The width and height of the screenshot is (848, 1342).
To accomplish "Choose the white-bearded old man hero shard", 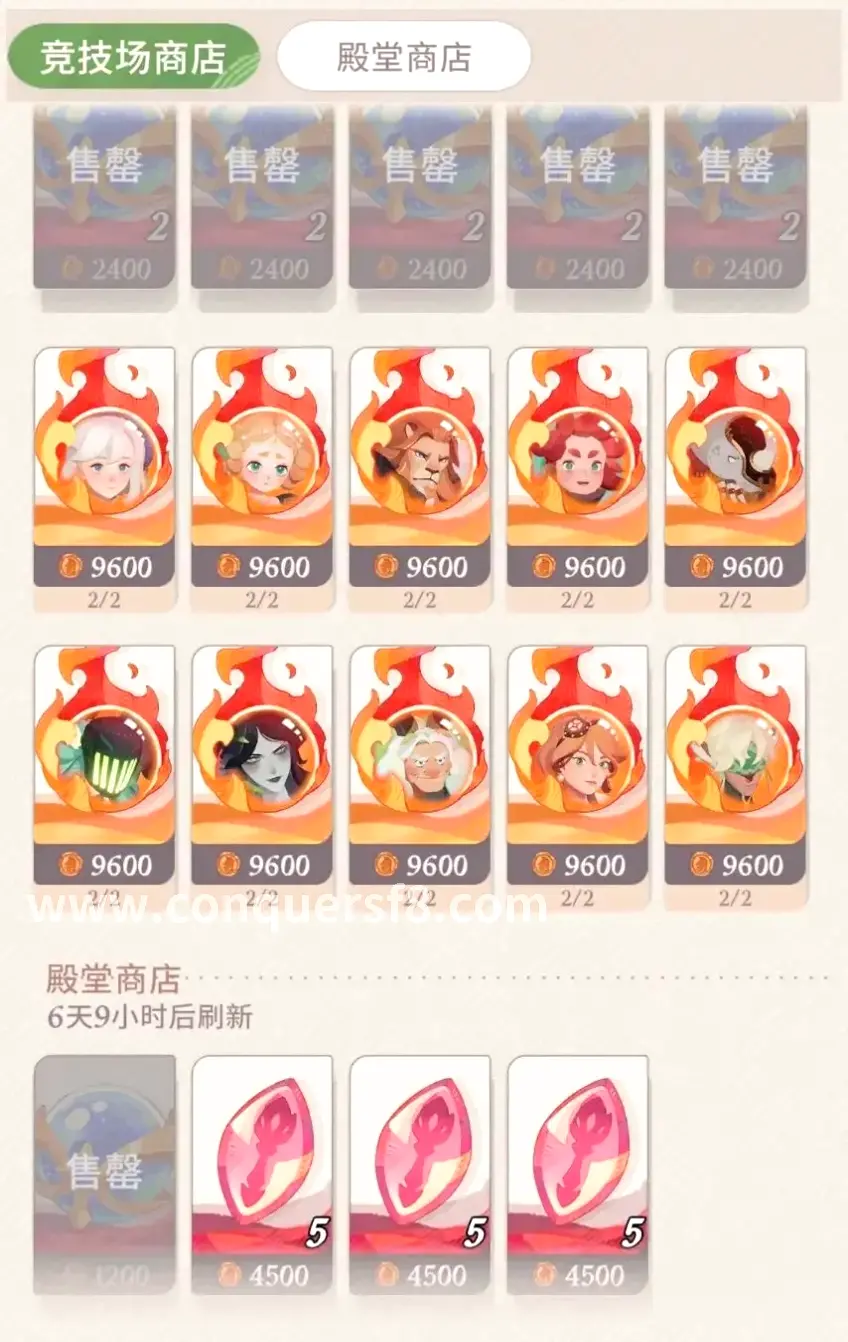I will pos(420,763).
